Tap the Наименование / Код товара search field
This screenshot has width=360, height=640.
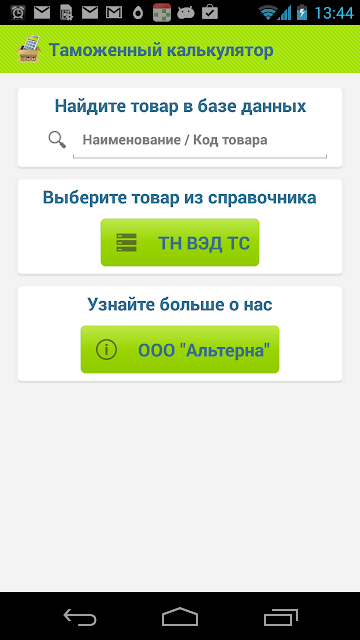[200, 141]
